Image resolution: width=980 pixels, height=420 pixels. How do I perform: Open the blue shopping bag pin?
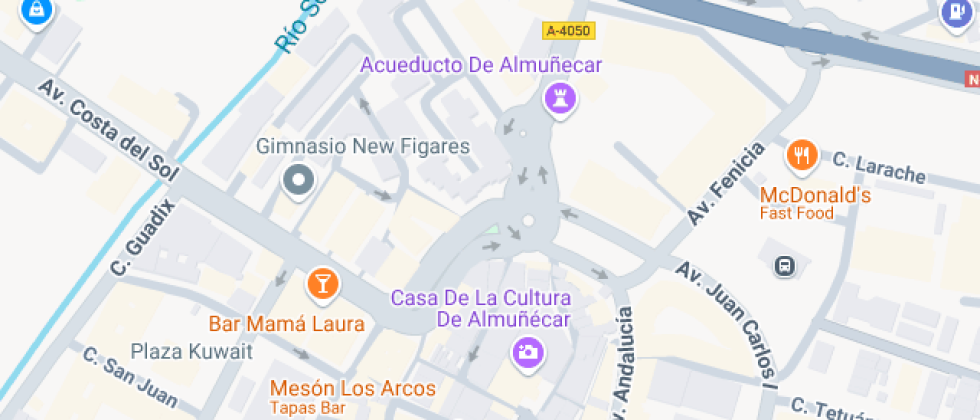37,10
